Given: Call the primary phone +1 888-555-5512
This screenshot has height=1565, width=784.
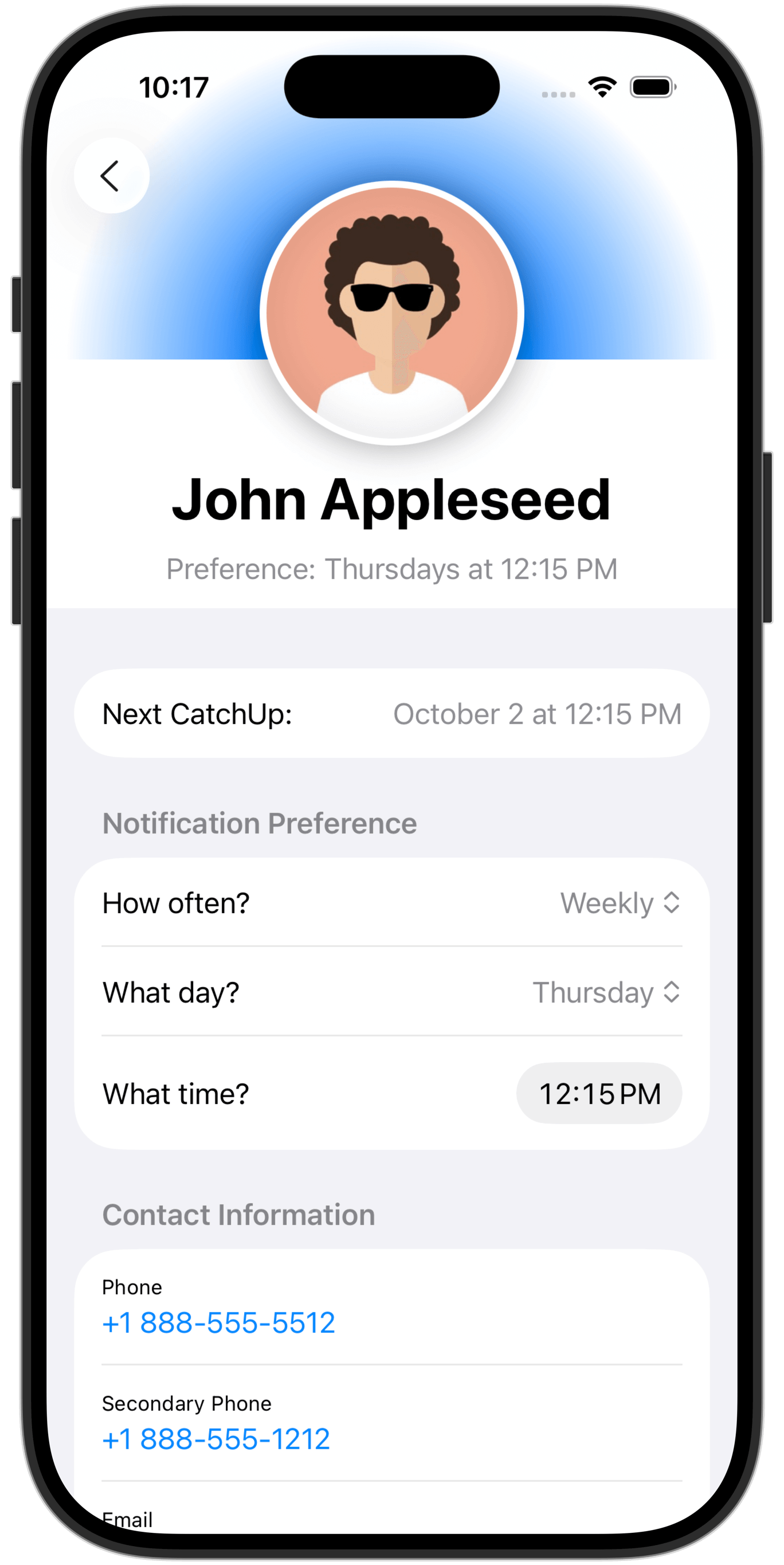Looking at the screenshot, I should coord(218,1323).
